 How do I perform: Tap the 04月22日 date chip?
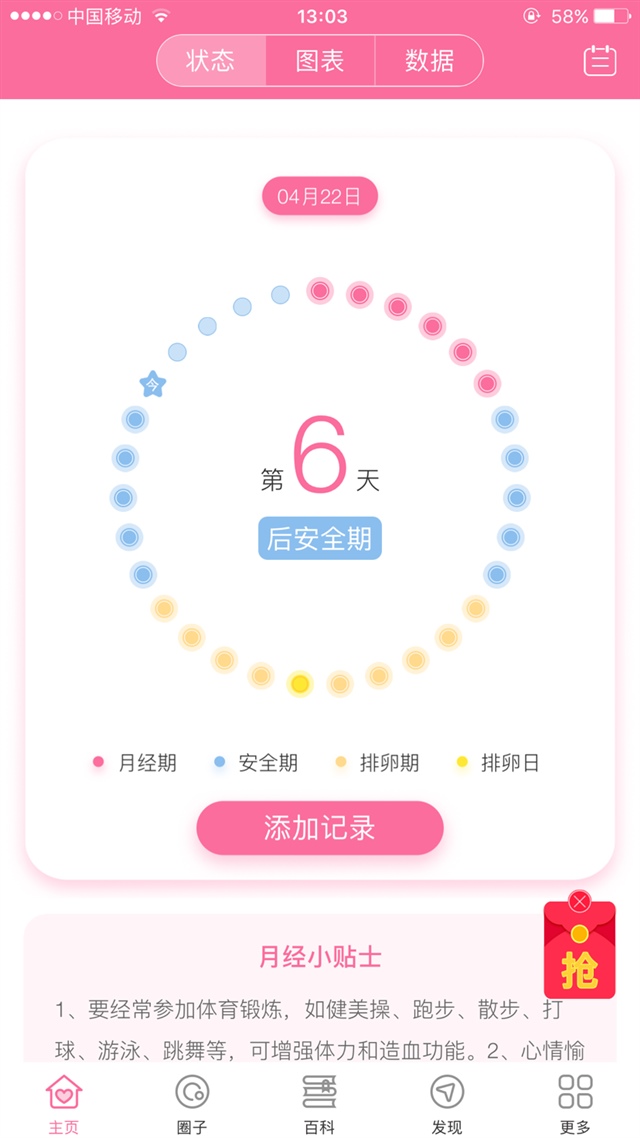[319, 196]
